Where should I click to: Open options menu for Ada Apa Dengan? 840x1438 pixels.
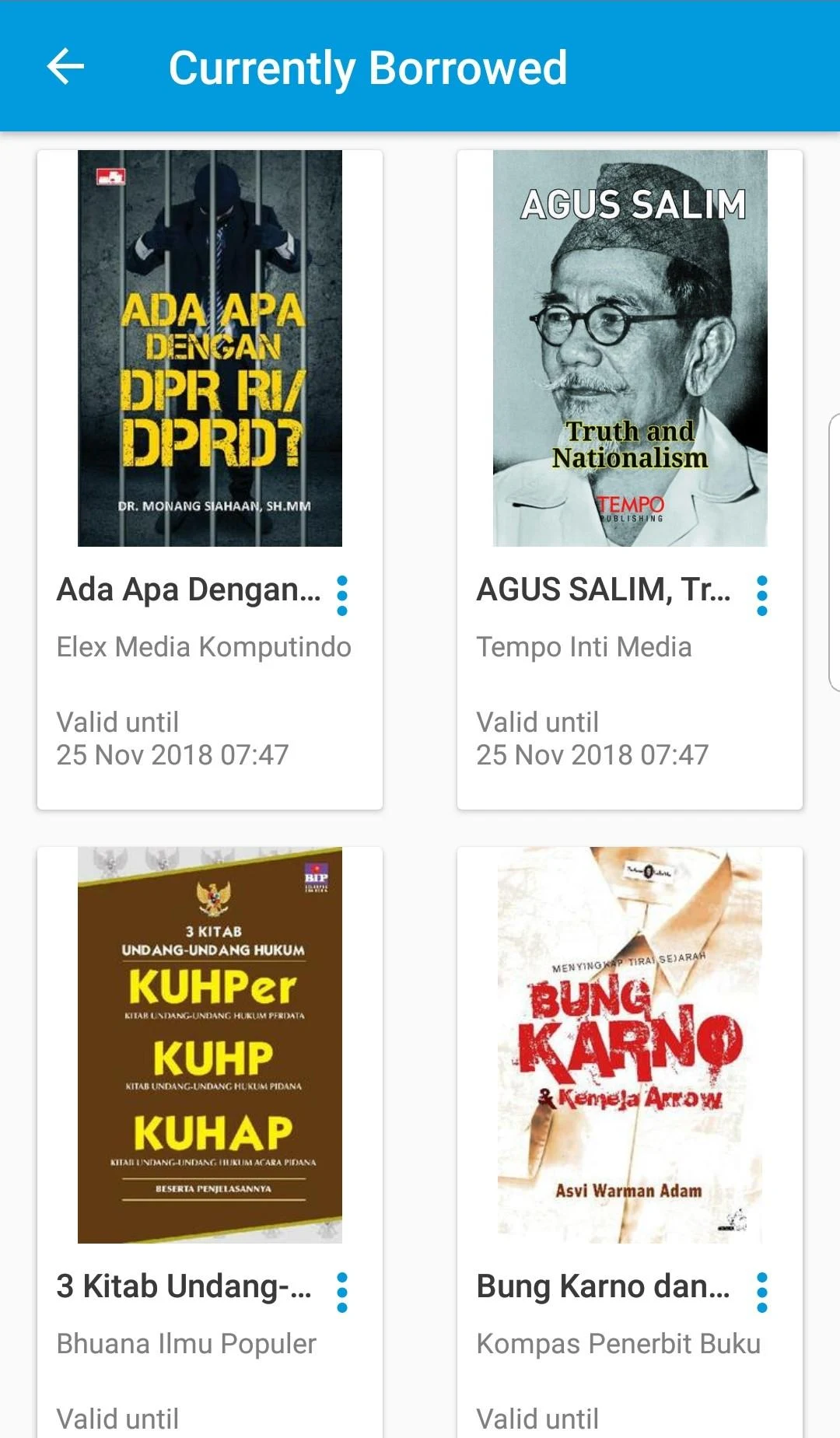(342, 596)
